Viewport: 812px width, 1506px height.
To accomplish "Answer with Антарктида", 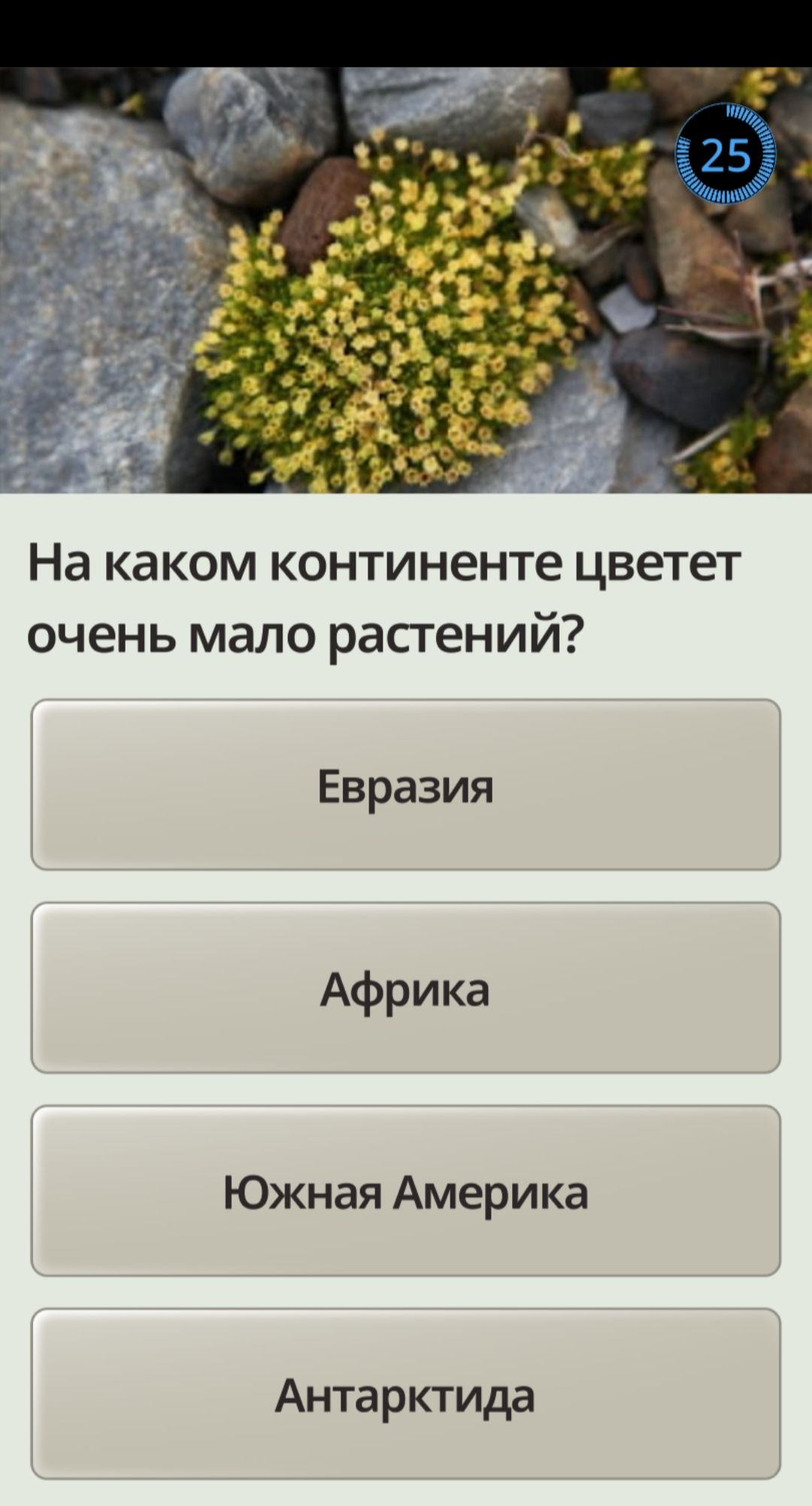I will coord(405,1395).
